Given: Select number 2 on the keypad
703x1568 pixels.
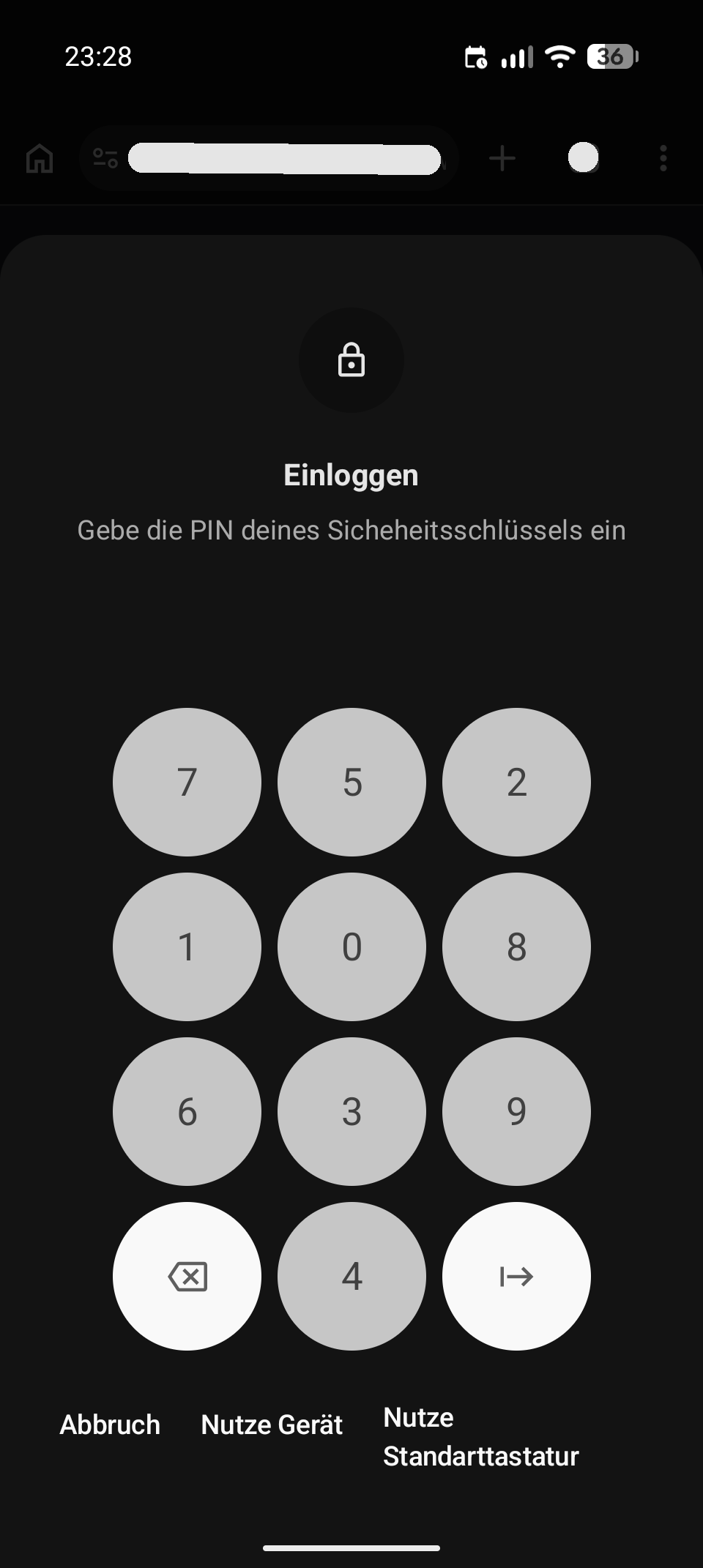Looking at the screenshot, I should pos(516,782).
